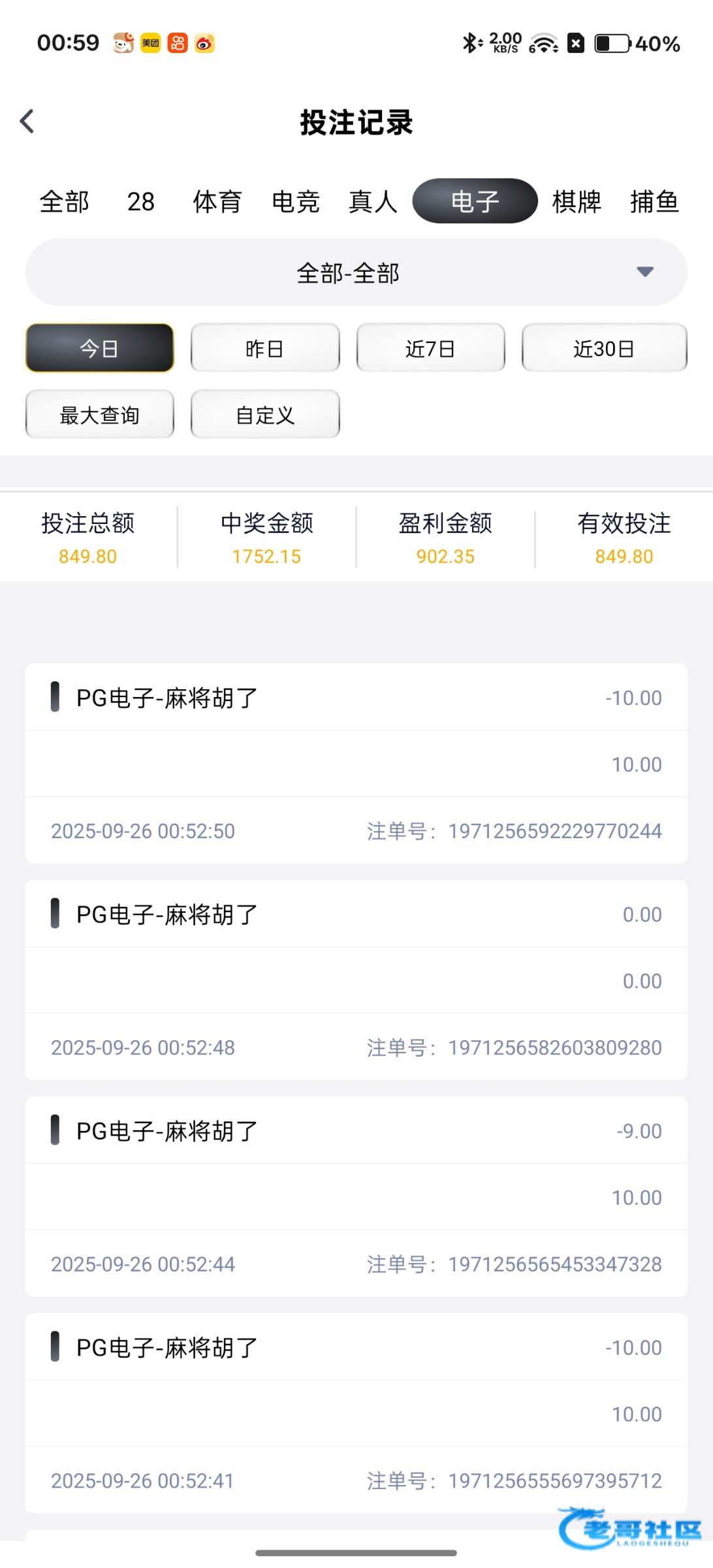The image size is (713, 1568).
Task: Switch to the 电竞 tab
Action: click(295, 202)
